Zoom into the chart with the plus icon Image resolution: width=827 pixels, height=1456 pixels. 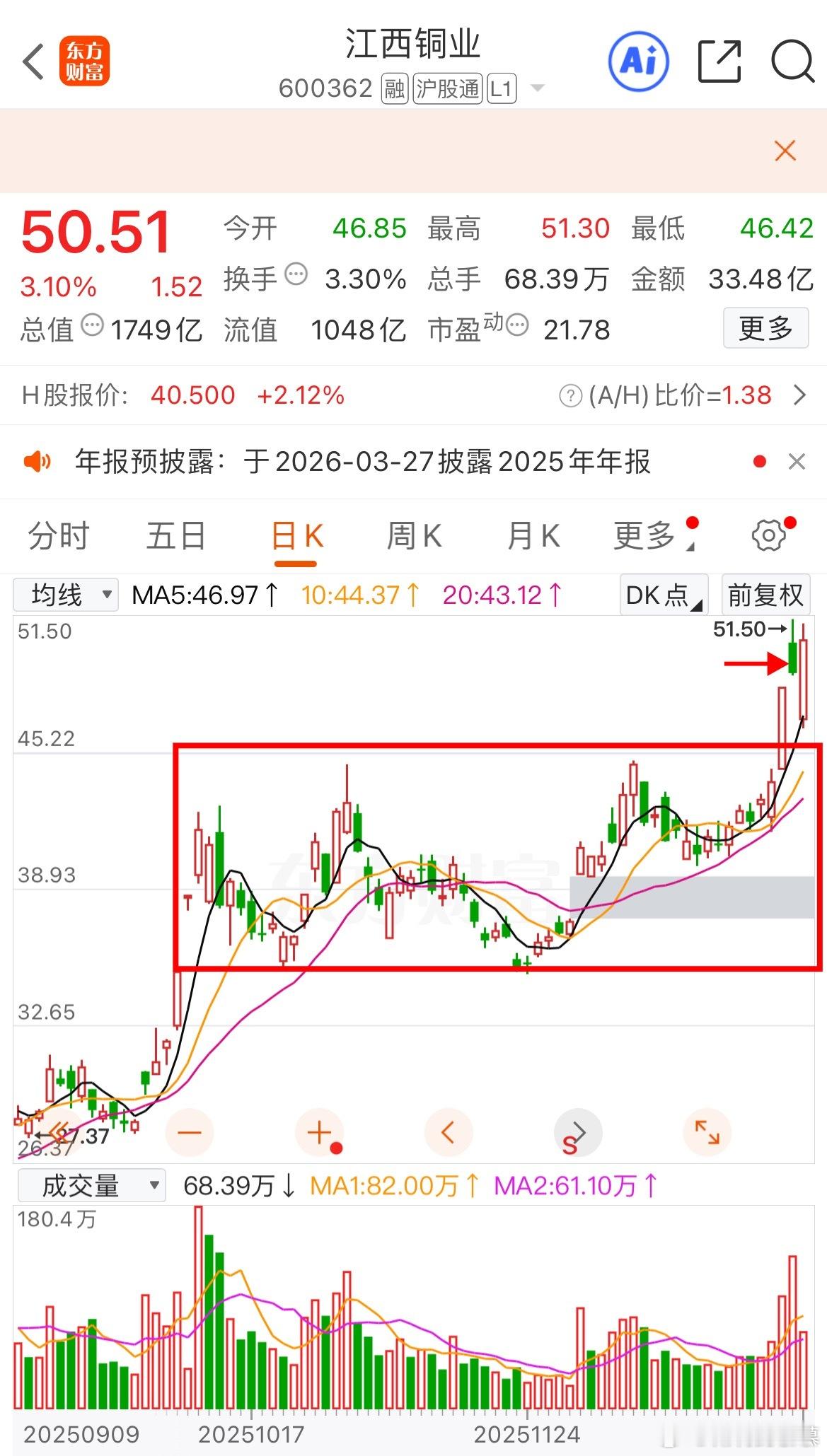(x=318, y=1132)
